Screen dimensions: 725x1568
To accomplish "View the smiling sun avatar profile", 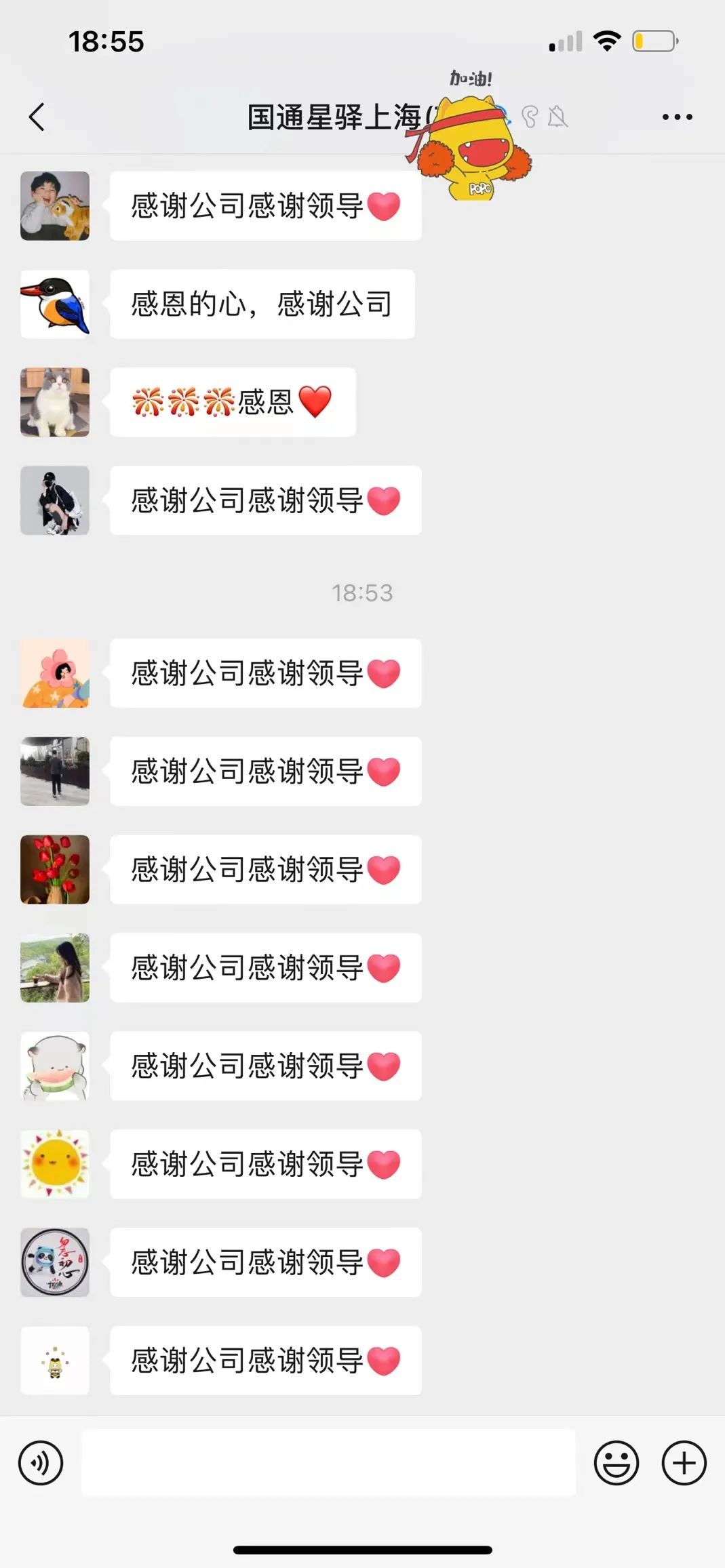I will 55,1163.
